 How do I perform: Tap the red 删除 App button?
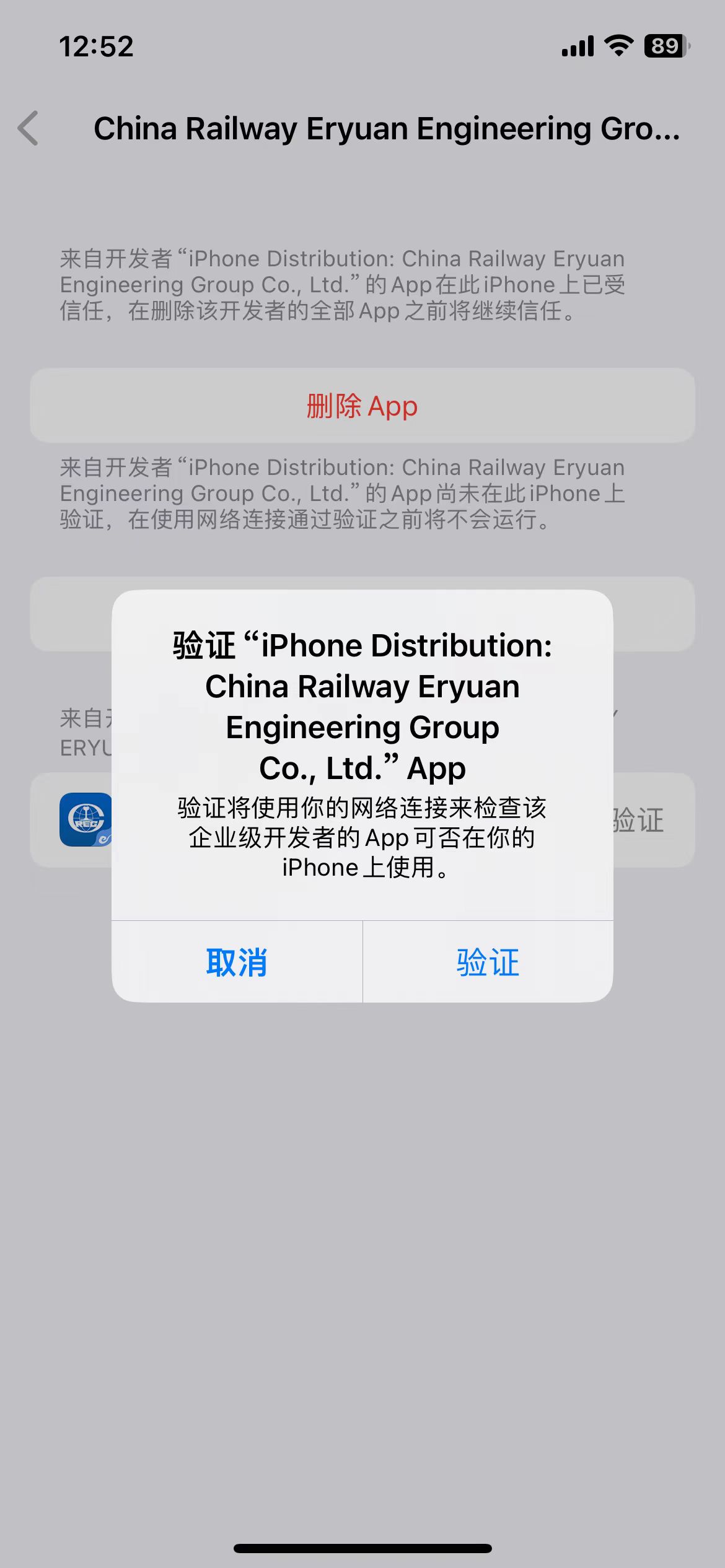(x=362, y=406)
